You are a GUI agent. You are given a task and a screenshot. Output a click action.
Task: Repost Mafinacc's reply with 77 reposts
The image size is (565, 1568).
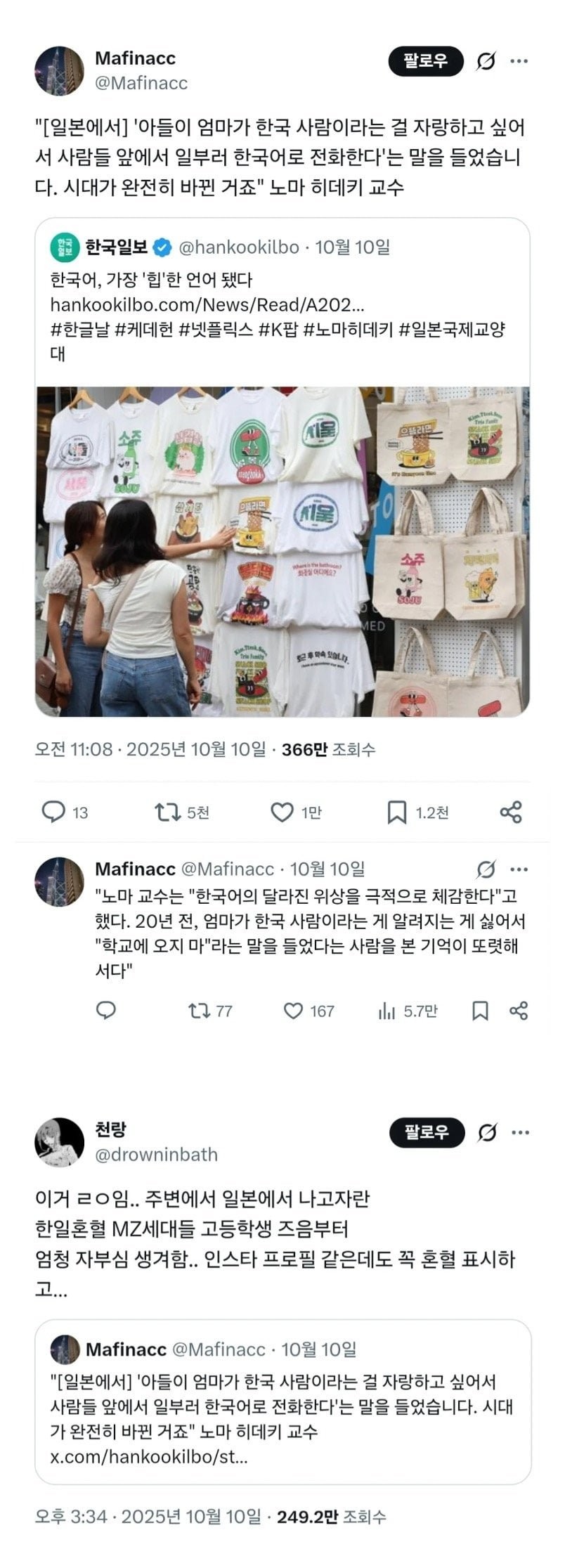(199, 1011)
